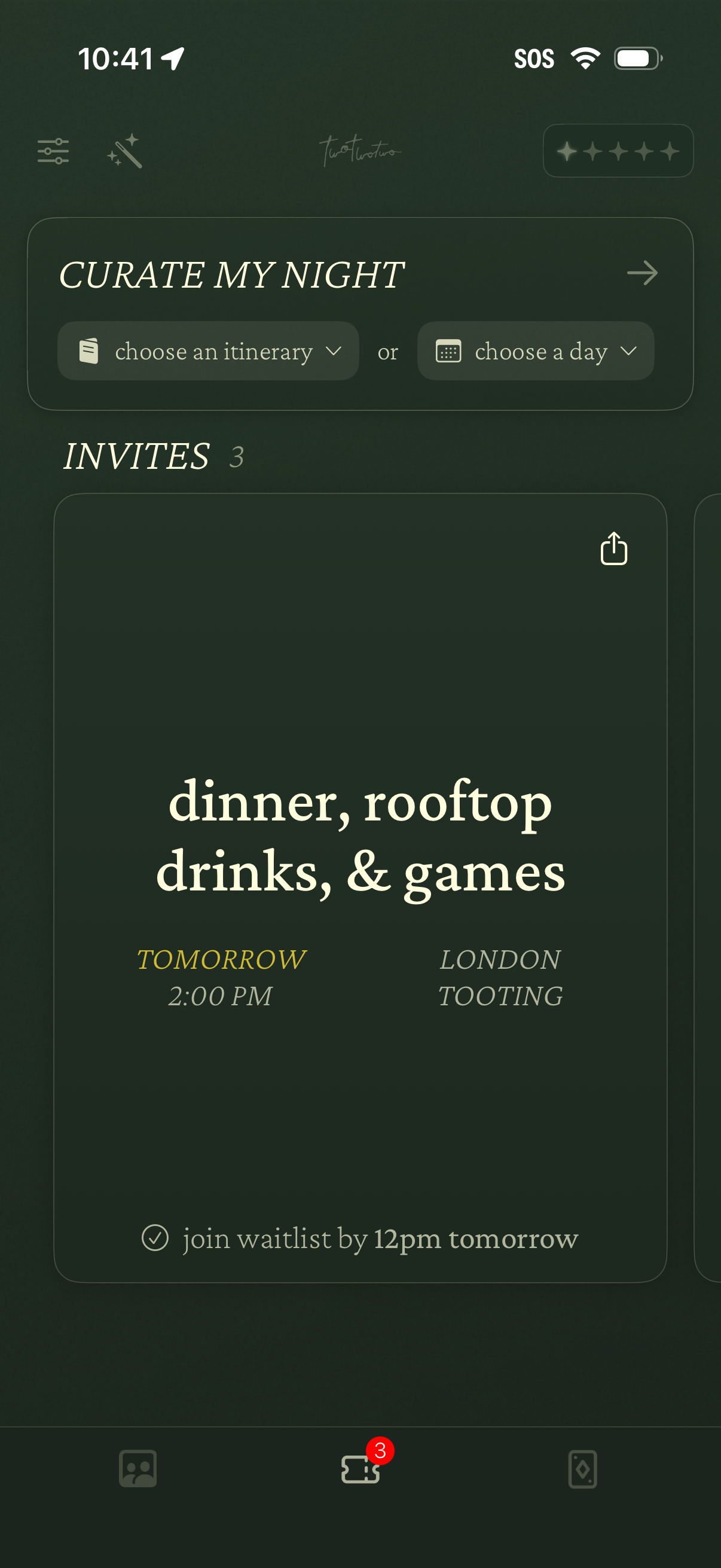Switch to the photos tab
This screenshot has width=721, height=1568.
[x=138, y=1469]
